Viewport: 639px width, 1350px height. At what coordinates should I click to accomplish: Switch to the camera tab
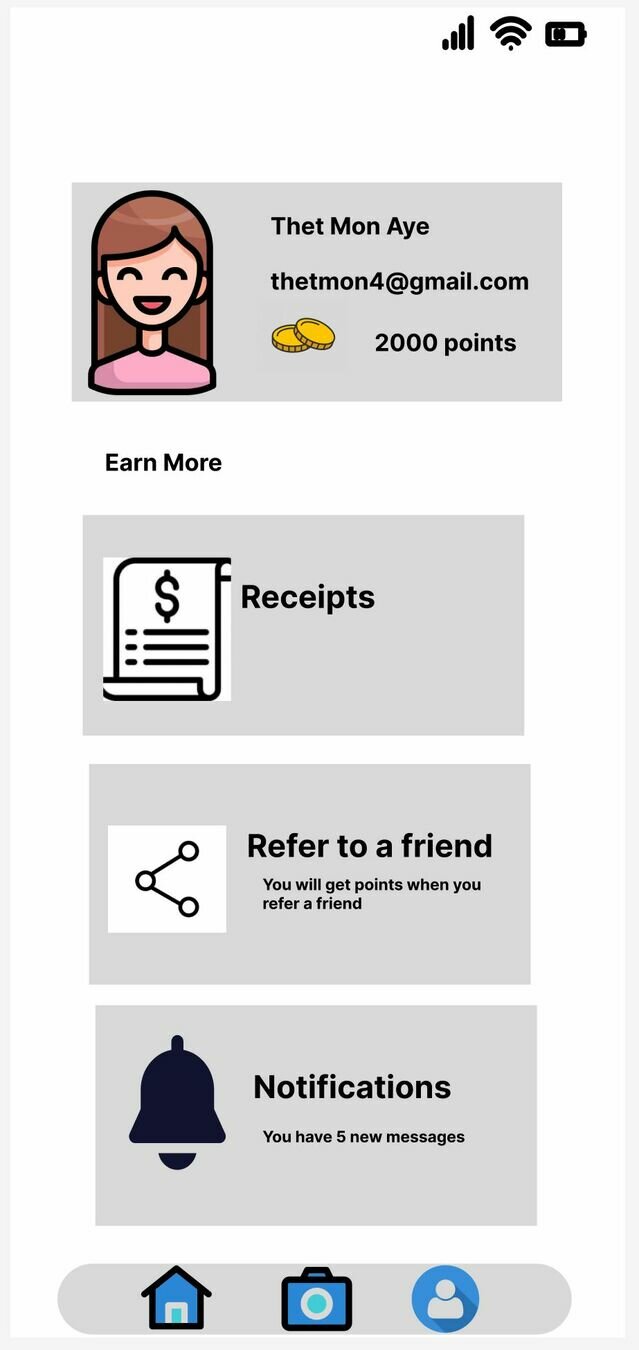316,1299
